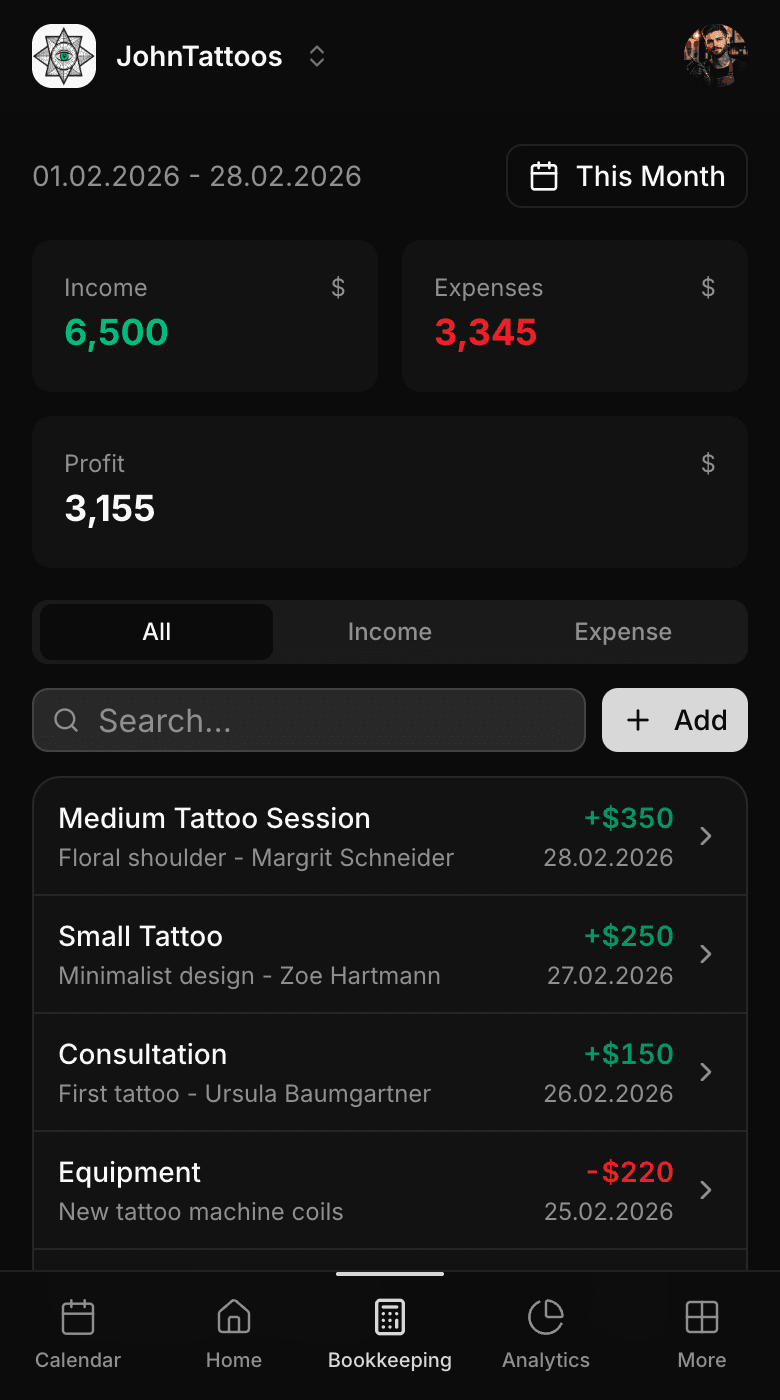The image size is (780, 1400).
Task: Click the magnifier icon in the search bar
Action: (66, 720)
